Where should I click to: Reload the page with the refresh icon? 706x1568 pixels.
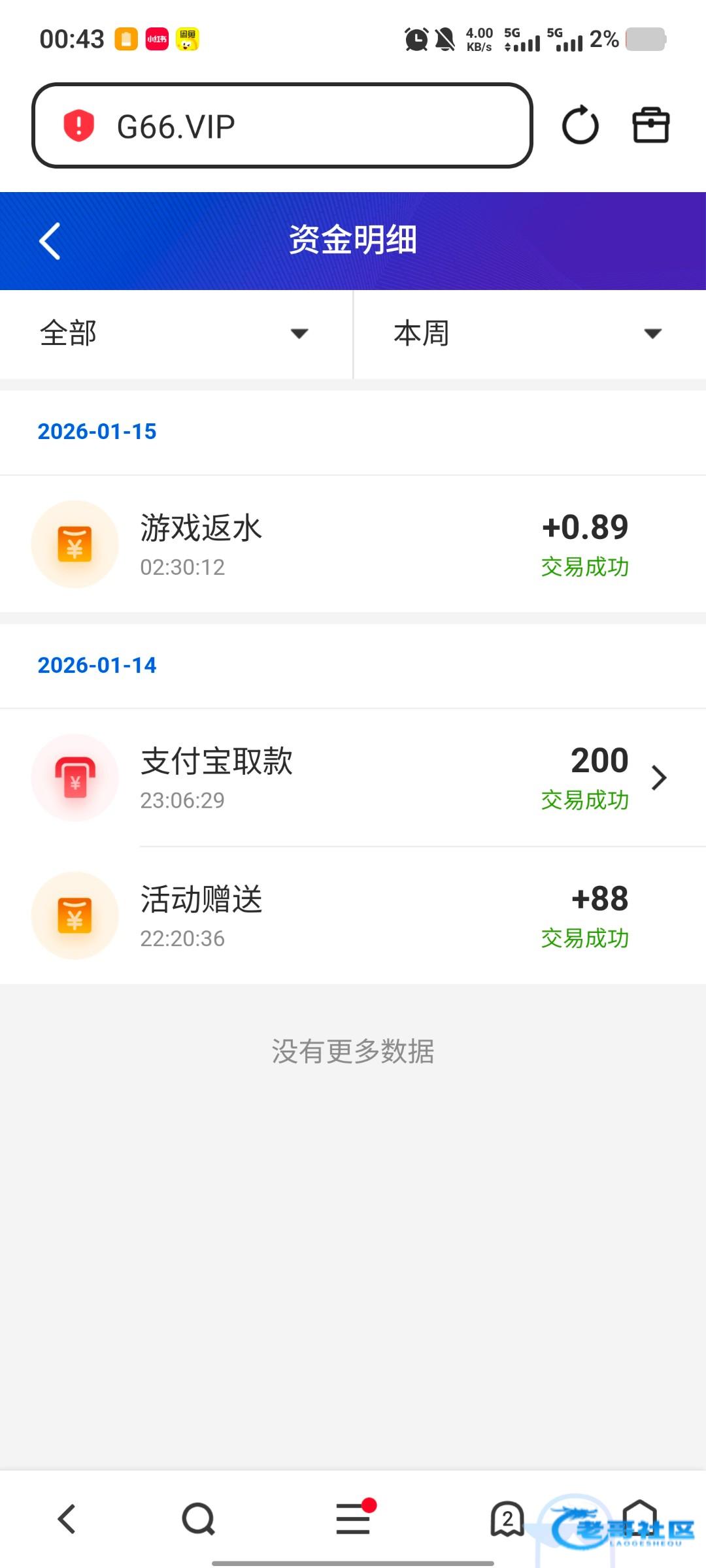(580, 125)
